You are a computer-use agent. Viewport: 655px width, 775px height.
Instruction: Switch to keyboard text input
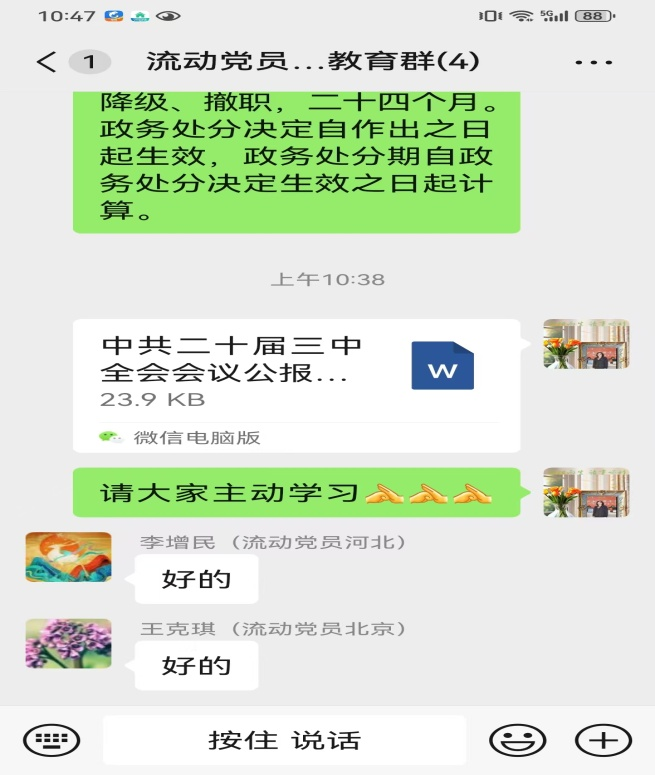[51, 740]
